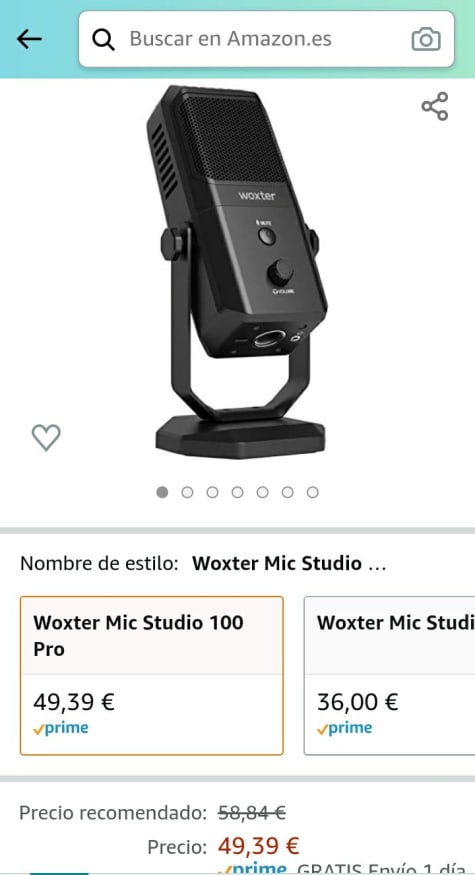Open the camera search icon
Viewport: 475px width, 875px height.
[426, 39]
